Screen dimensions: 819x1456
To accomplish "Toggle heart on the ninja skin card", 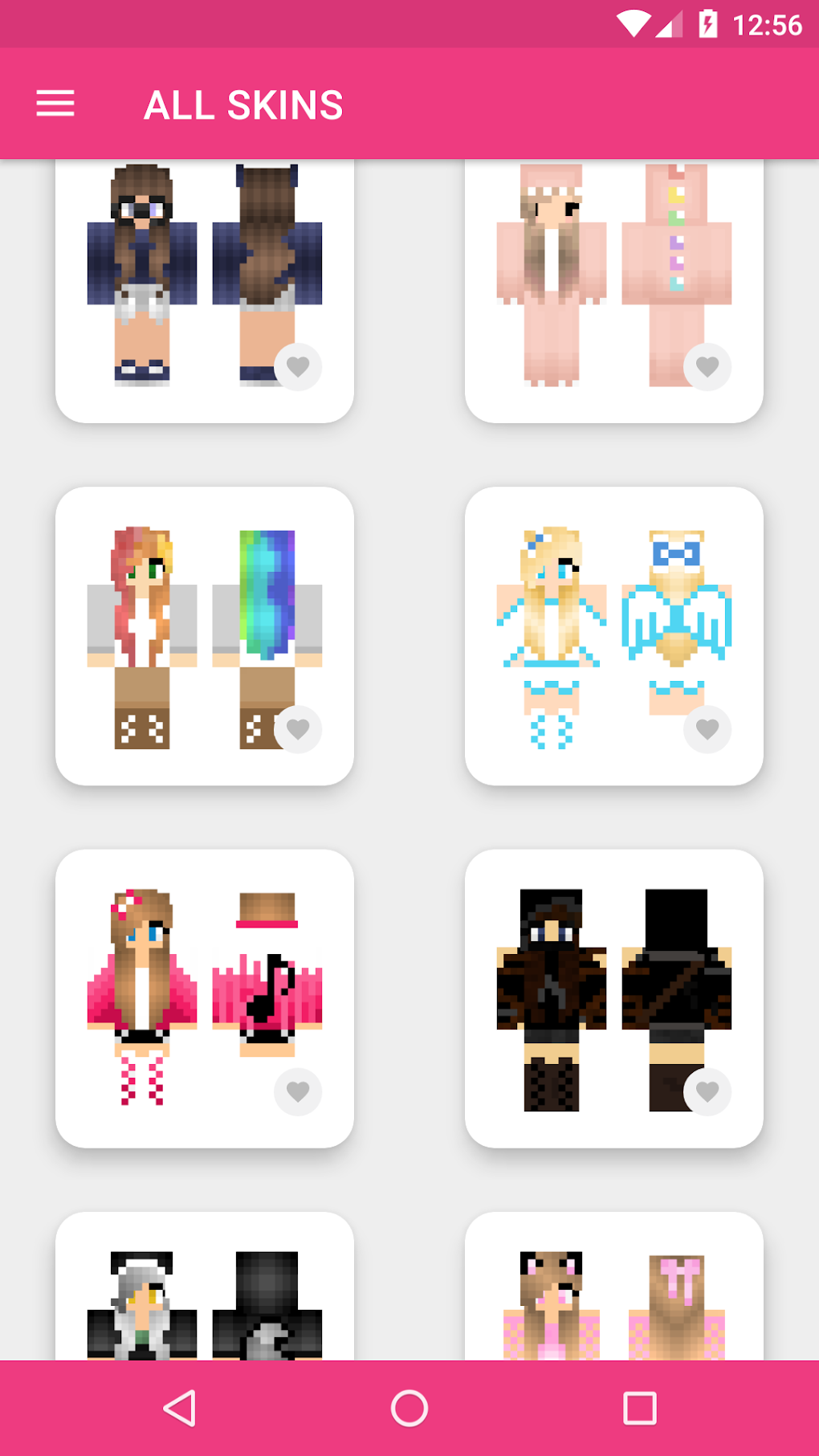I will click(707, 1092).
